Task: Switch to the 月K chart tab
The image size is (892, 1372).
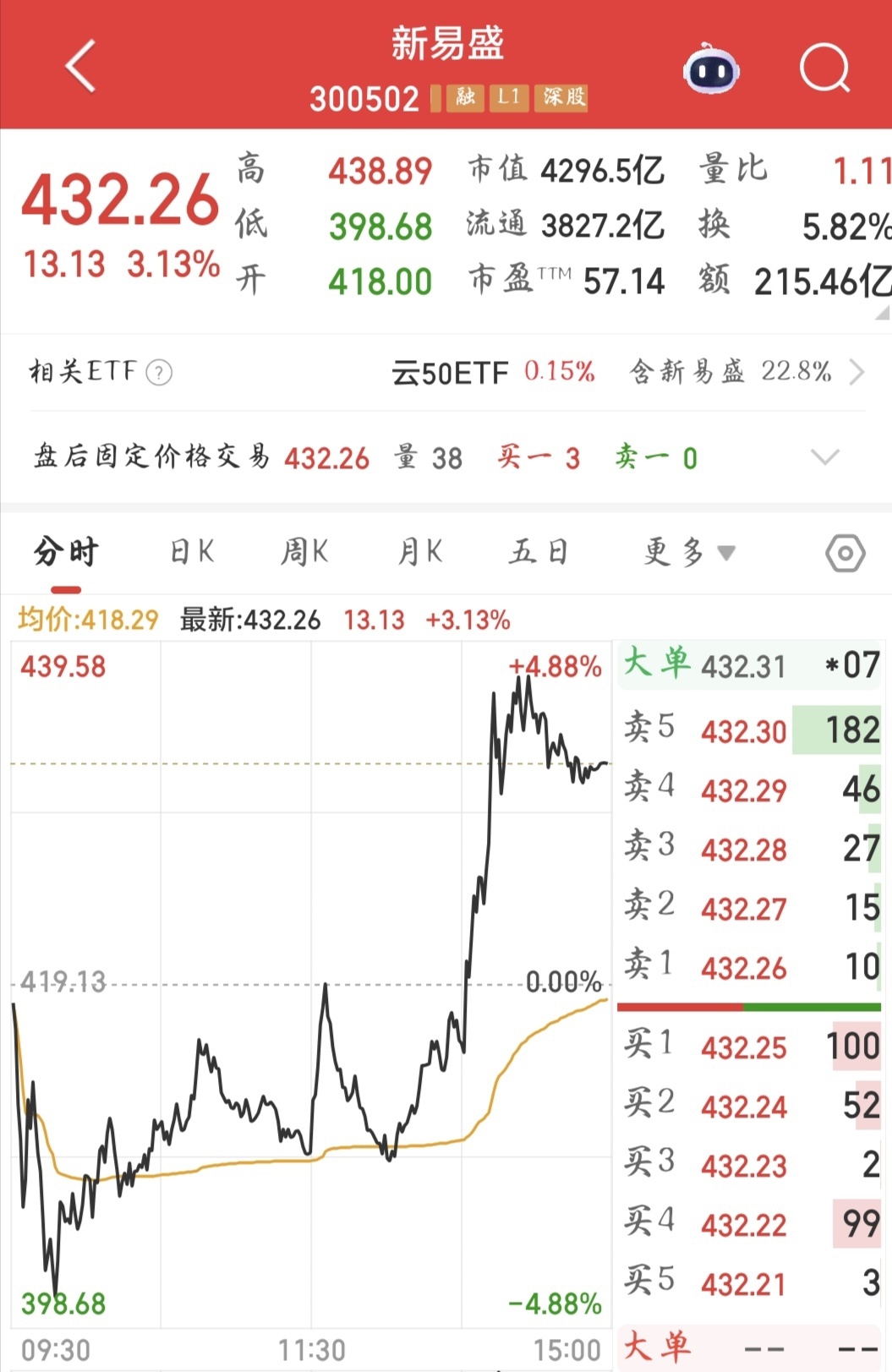Action: click(x=420, y=553)
